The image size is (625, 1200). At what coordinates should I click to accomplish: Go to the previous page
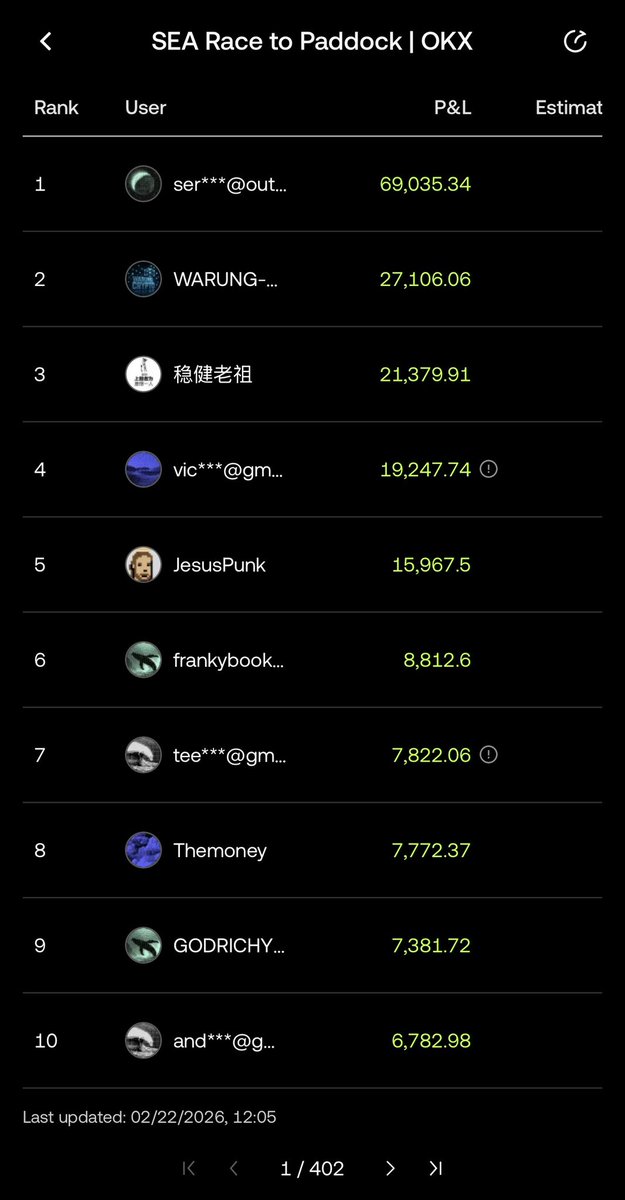point(234,1168)
